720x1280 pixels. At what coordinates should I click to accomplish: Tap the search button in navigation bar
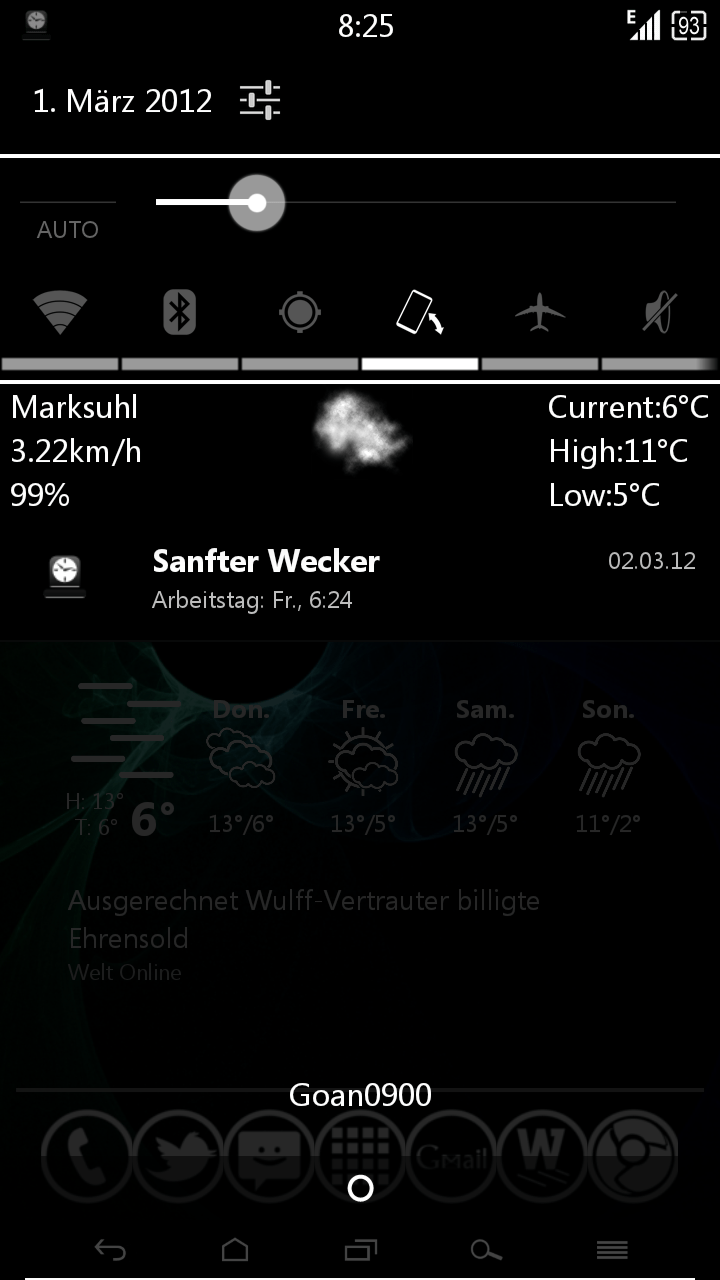pos(486,1250)
